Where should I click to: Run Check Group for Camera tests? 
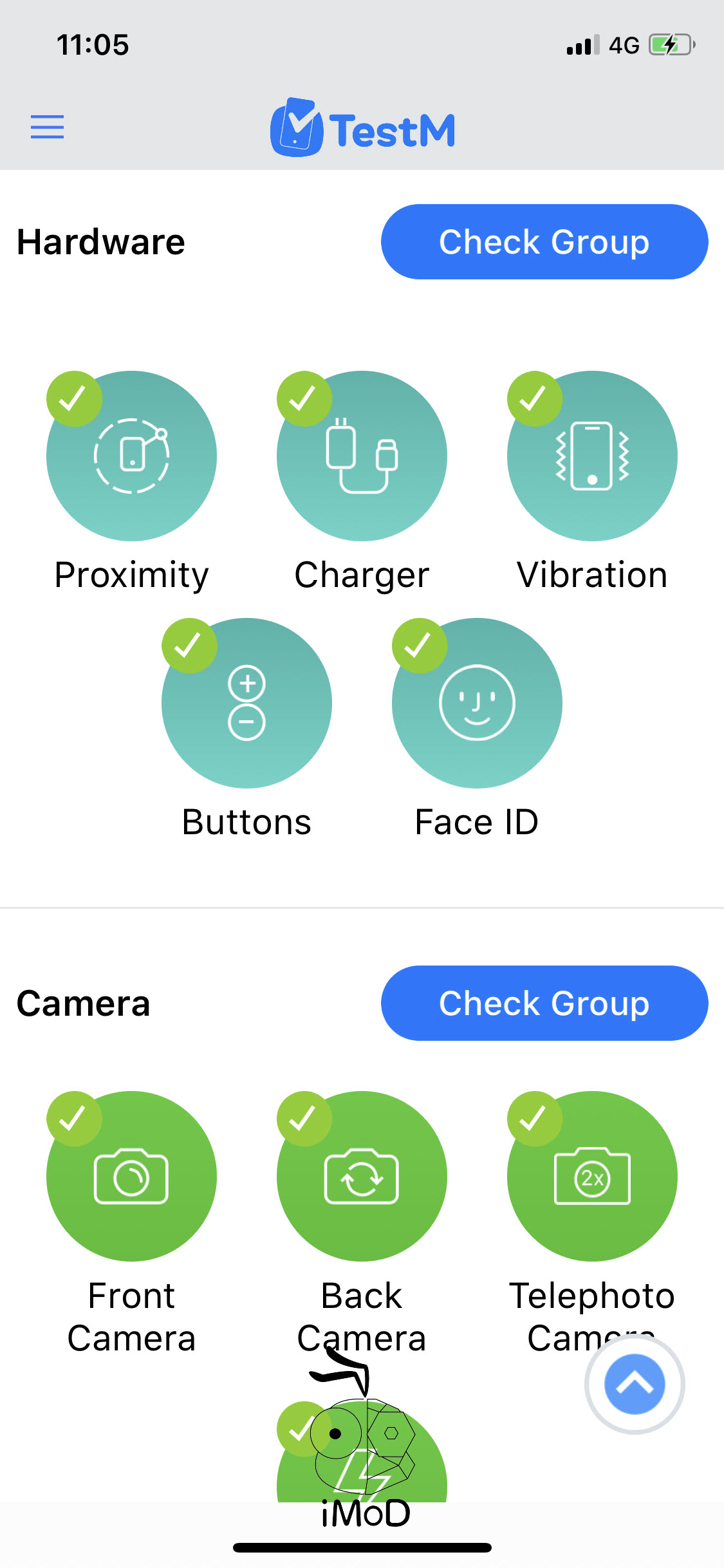pos(544,1003)
